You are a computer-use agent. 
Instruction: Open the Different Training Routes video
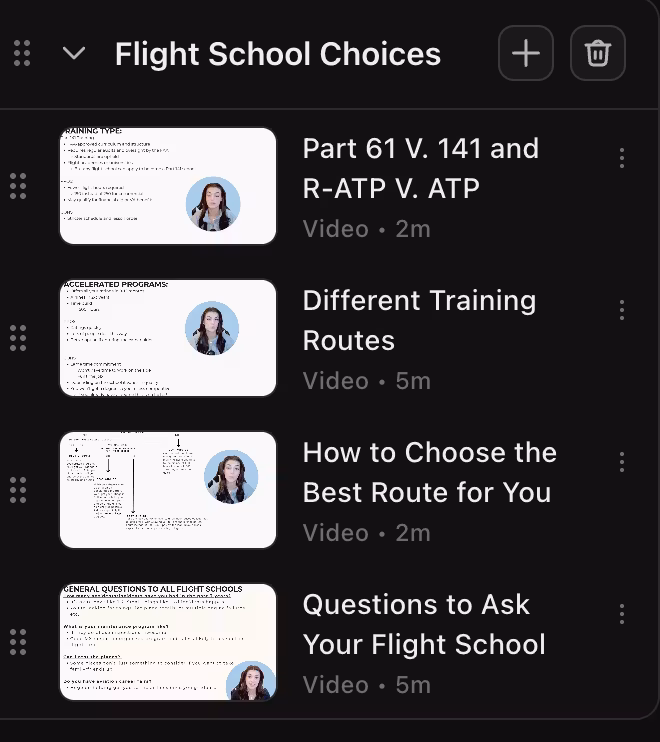tap(419, 320)
